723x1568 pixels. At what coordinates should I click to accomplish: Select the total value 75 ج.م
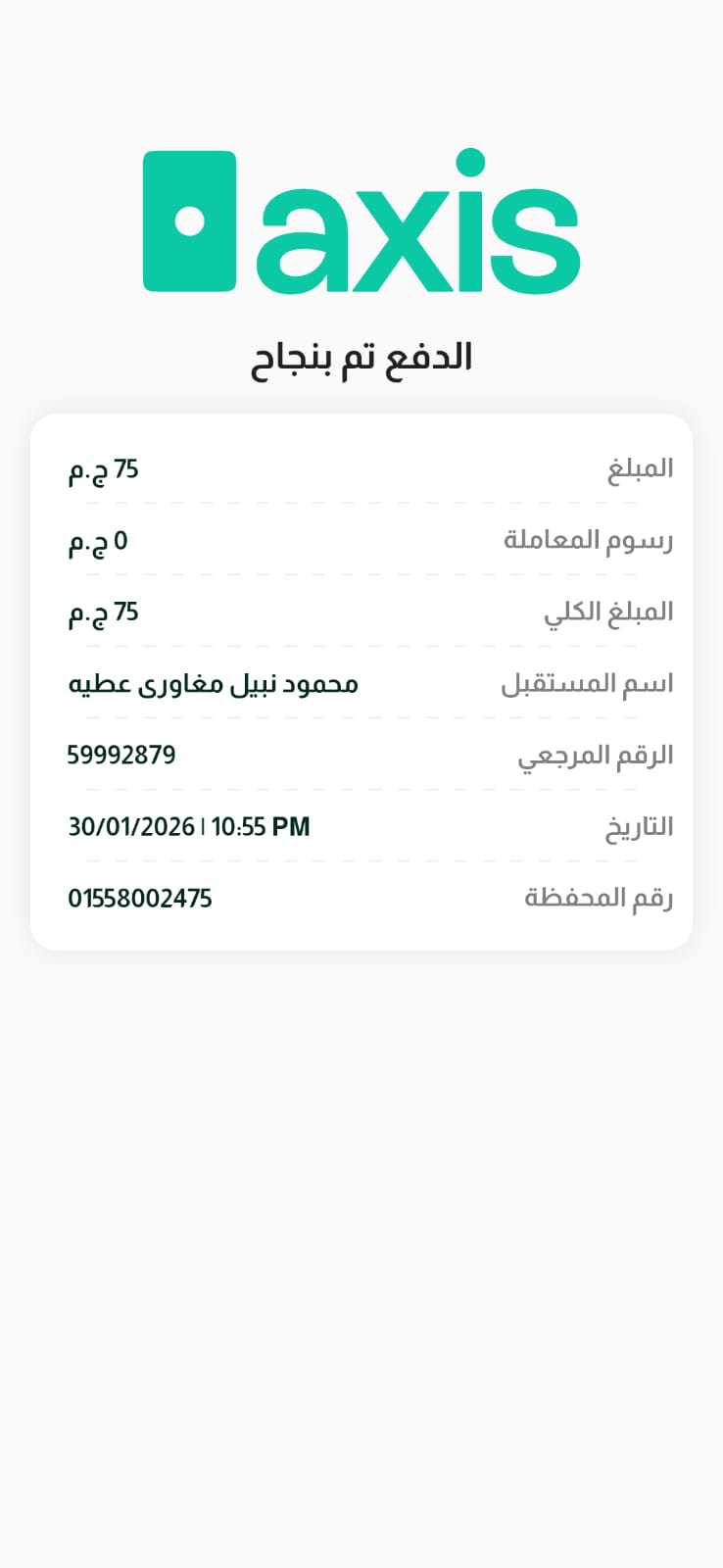[103, 612]
